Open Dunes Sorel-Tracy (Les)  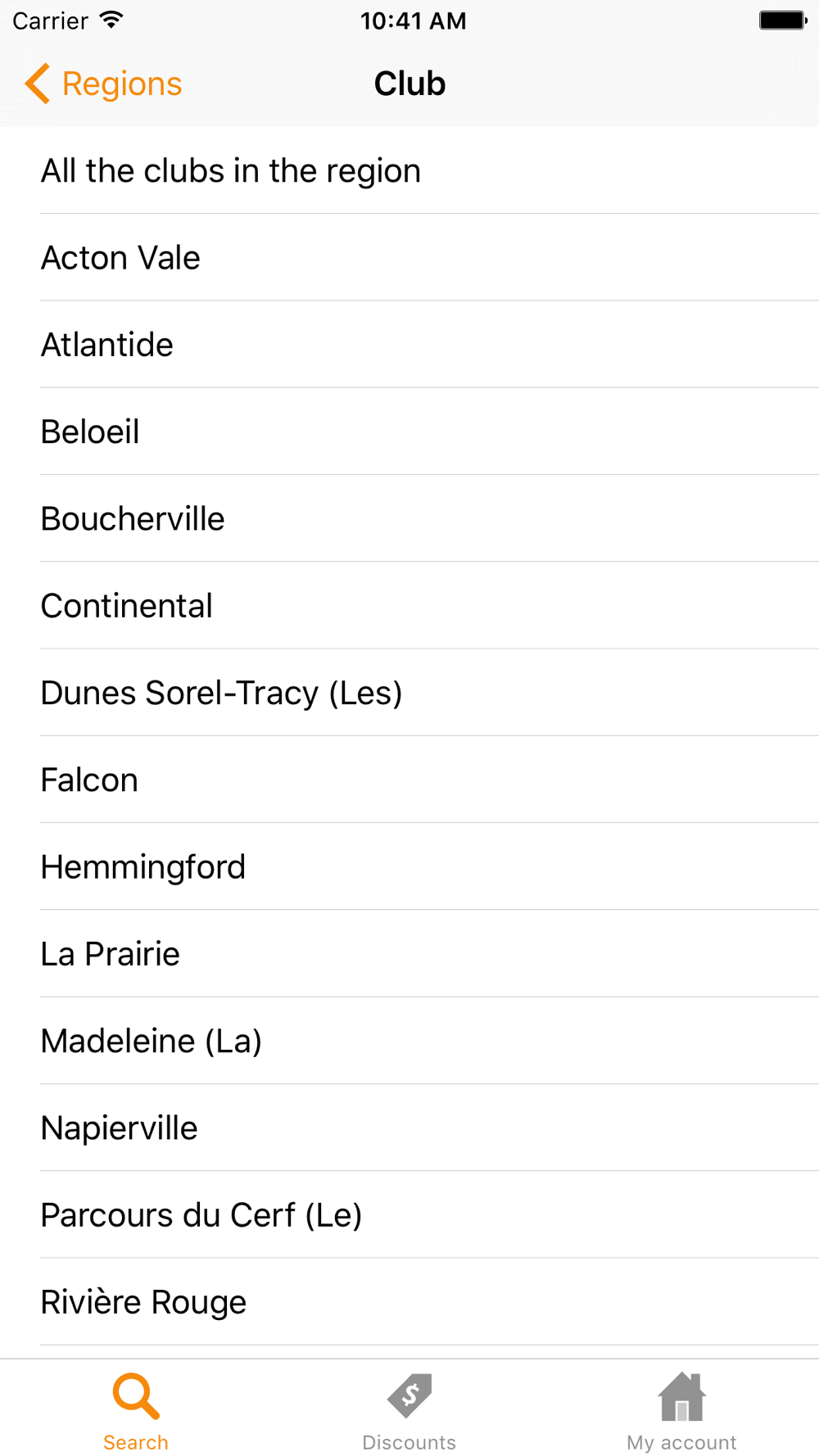click(409, 693)
